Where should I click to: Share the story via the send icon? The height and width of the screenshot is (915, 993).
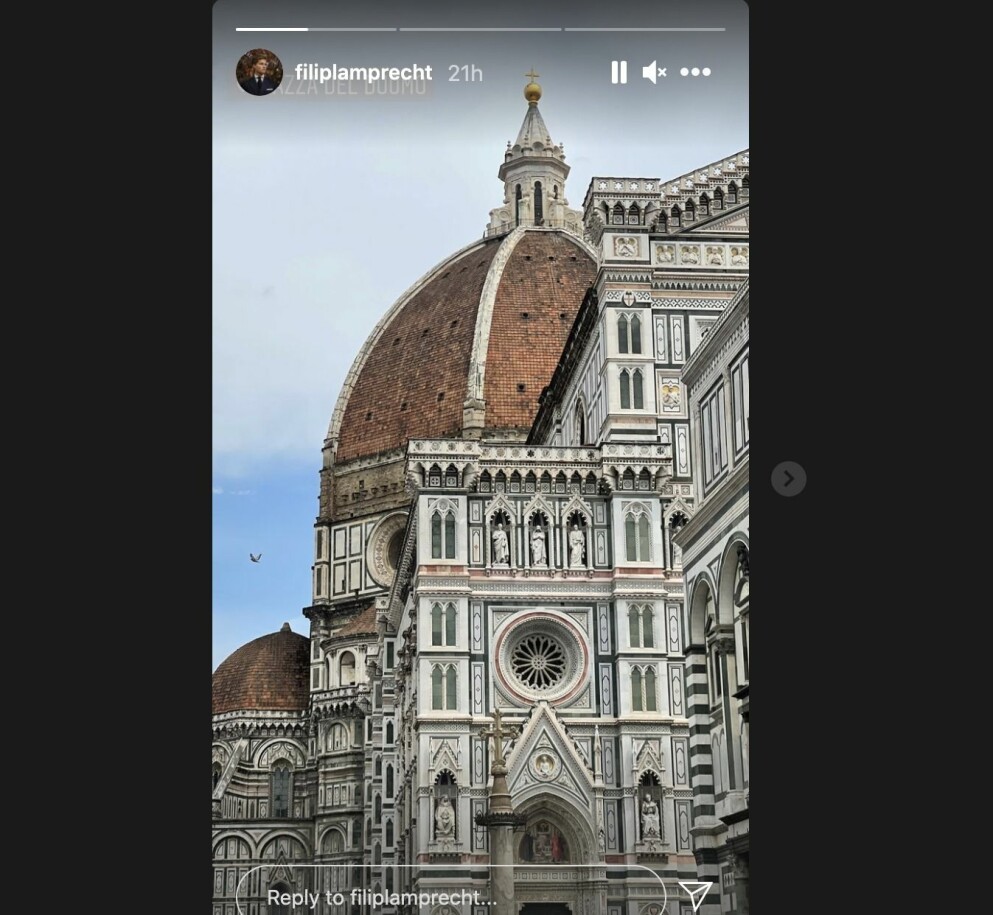(696, 894)
